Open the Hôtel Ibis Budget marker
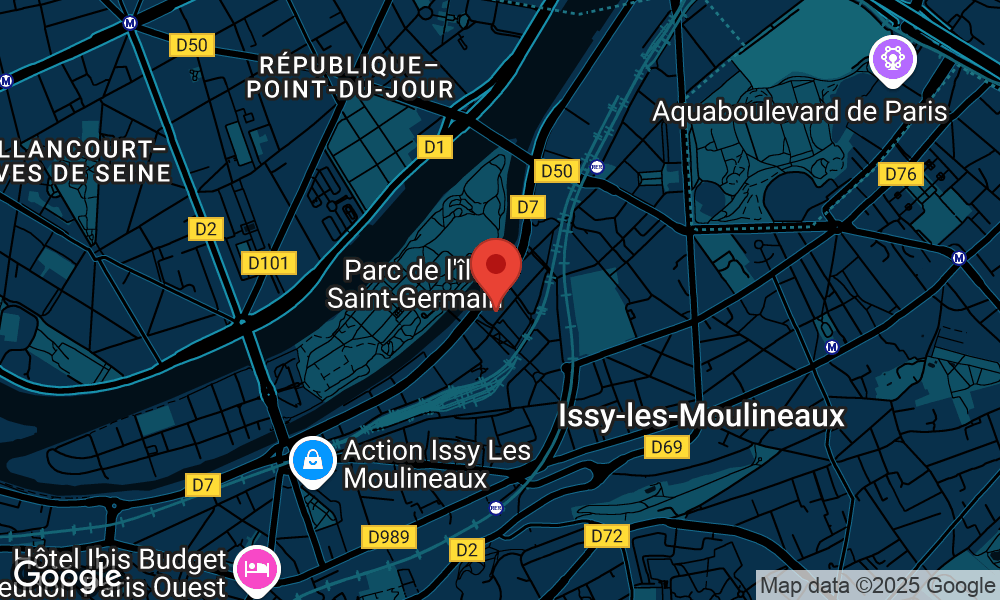The width and height of the screenshot is (1000, 600). point(257,568)
